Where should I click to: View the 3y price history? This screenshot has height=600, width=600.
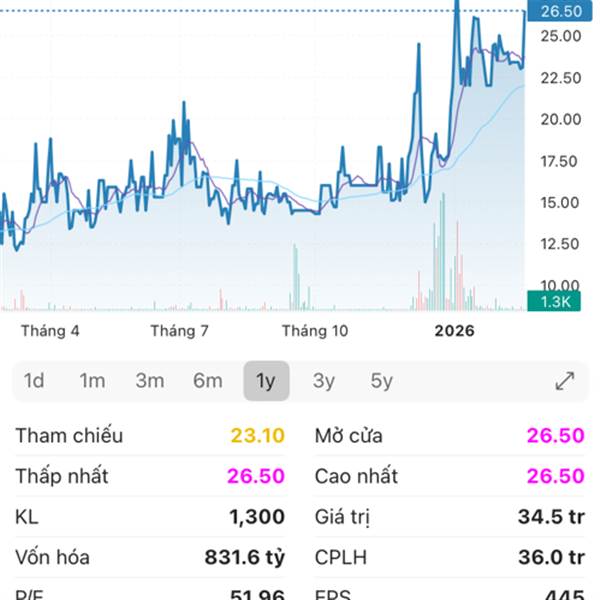324,381
